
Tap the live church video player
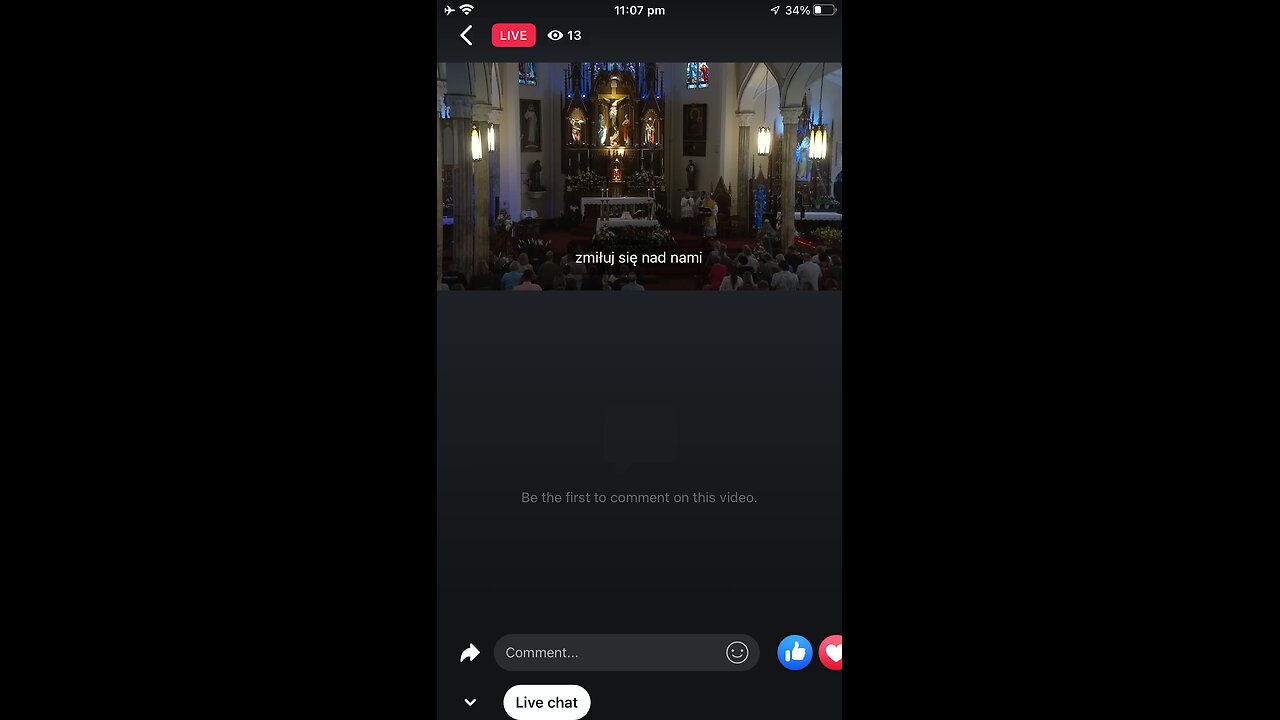(639, 176)
